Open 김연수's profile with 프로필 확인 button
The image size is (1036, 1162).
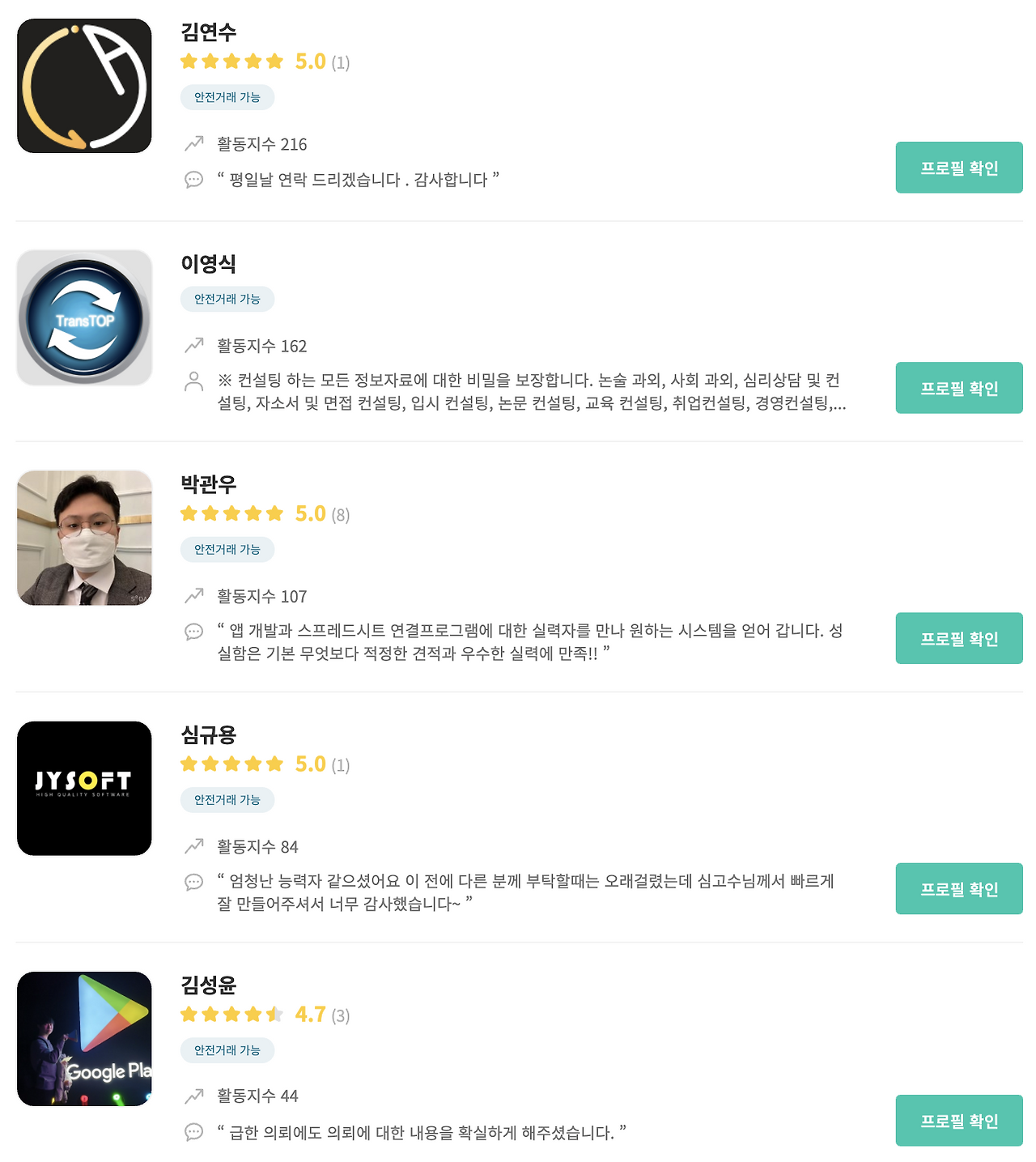coord(958,167)
